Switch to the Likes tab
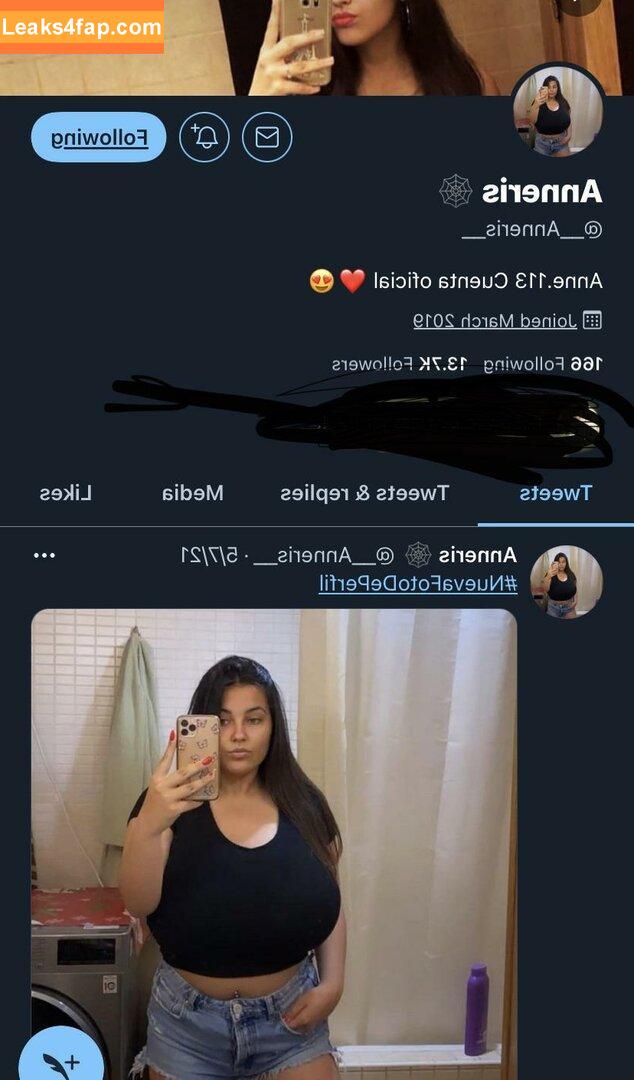Image resolution: width=634 pixels, height=1080 pixels. pos(66,493)
